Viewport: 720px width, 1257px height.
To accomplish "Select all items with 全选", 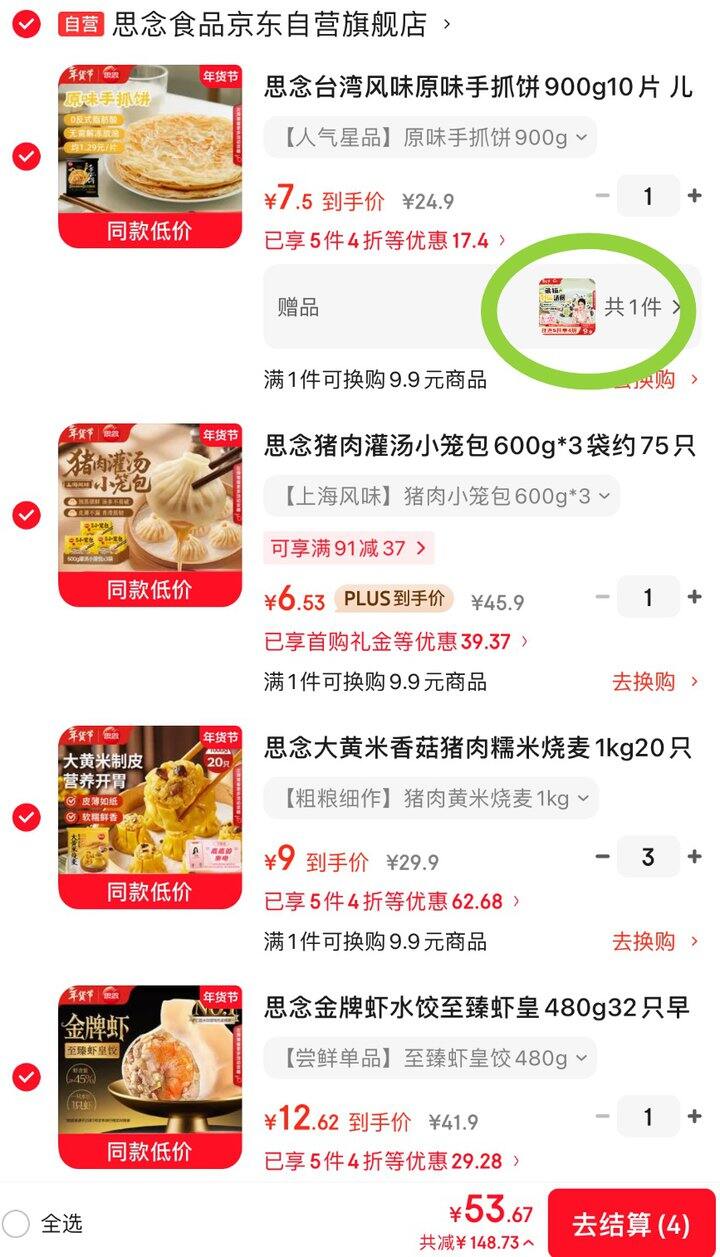I will [x=17, y=1223].
